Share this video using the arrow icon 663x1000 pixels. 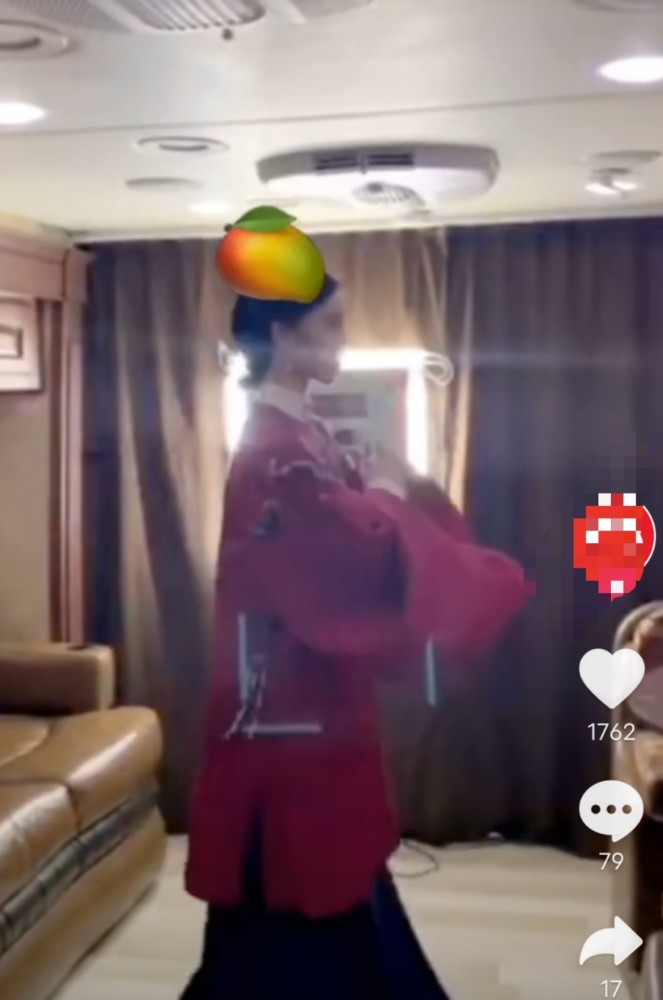click(x=611, y=941)
